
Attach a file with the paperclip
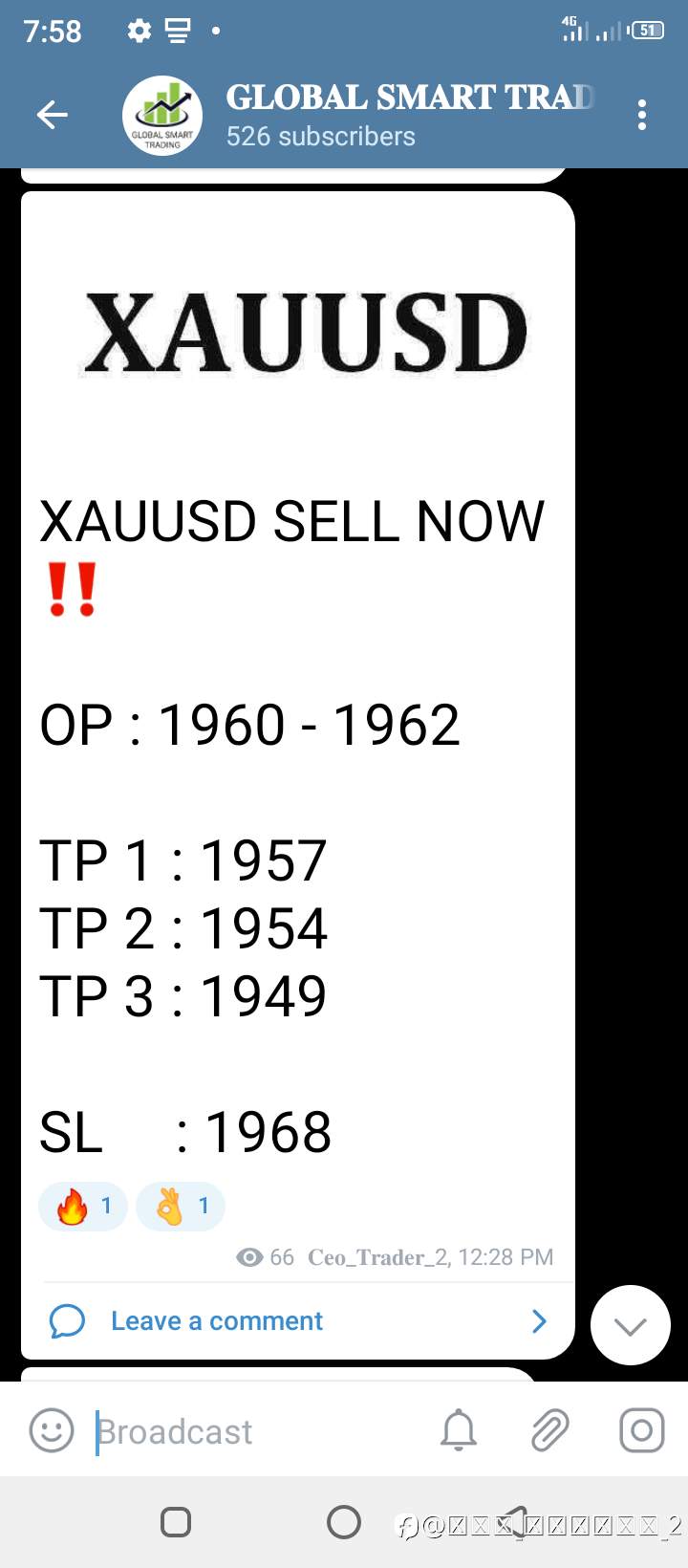click(x=550, y=1431)
